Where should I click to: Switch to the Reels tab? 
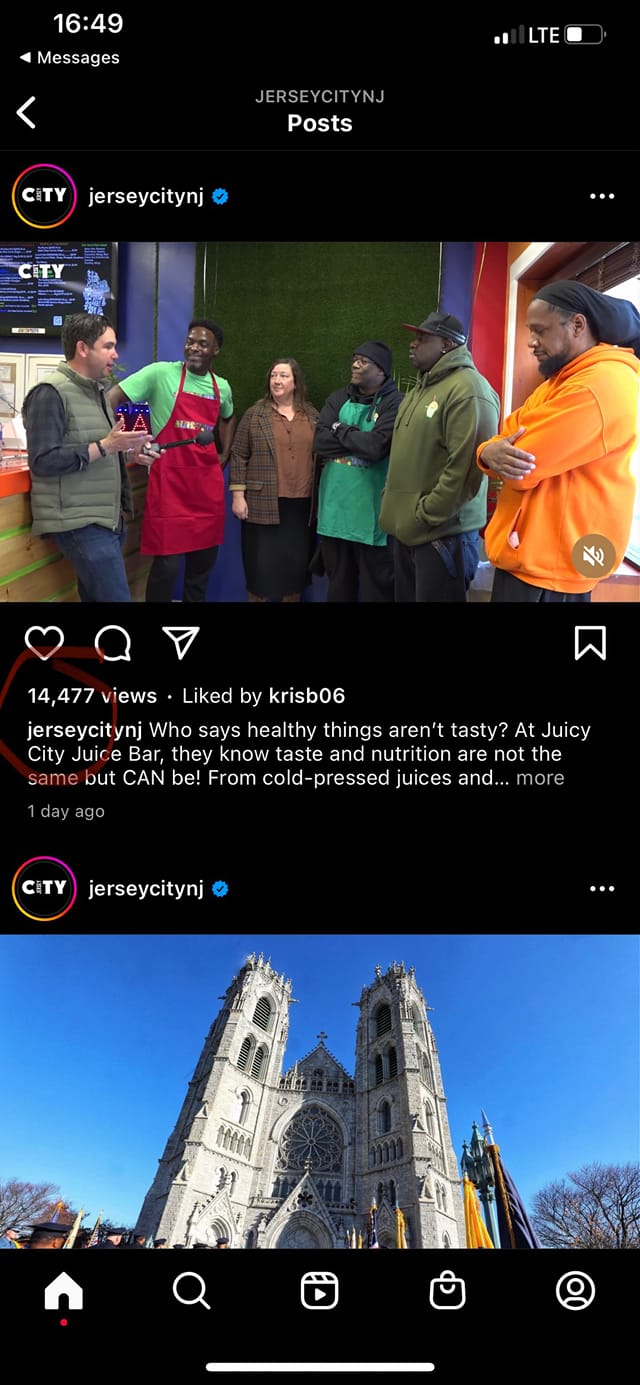[x=319, y=1291]
